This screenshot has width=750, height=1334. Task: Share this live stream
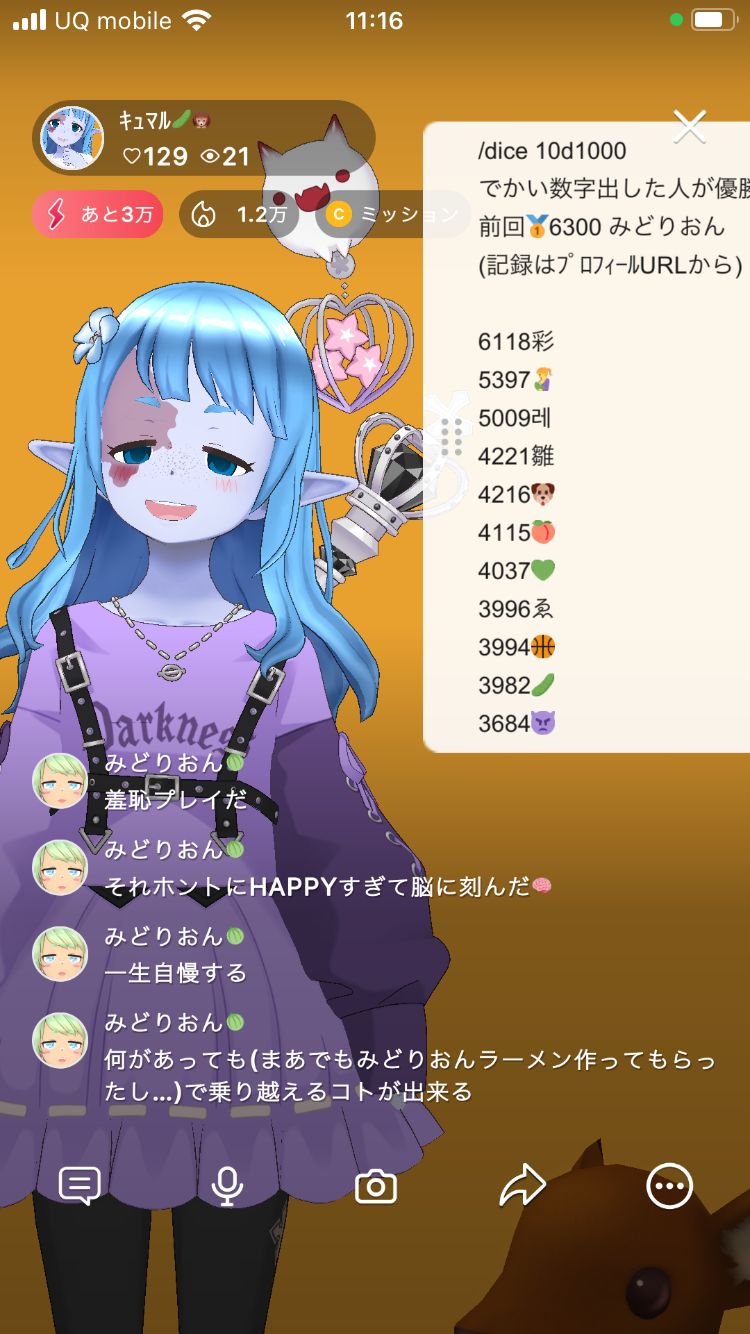pyautogui.click(x=522, y=1186)
